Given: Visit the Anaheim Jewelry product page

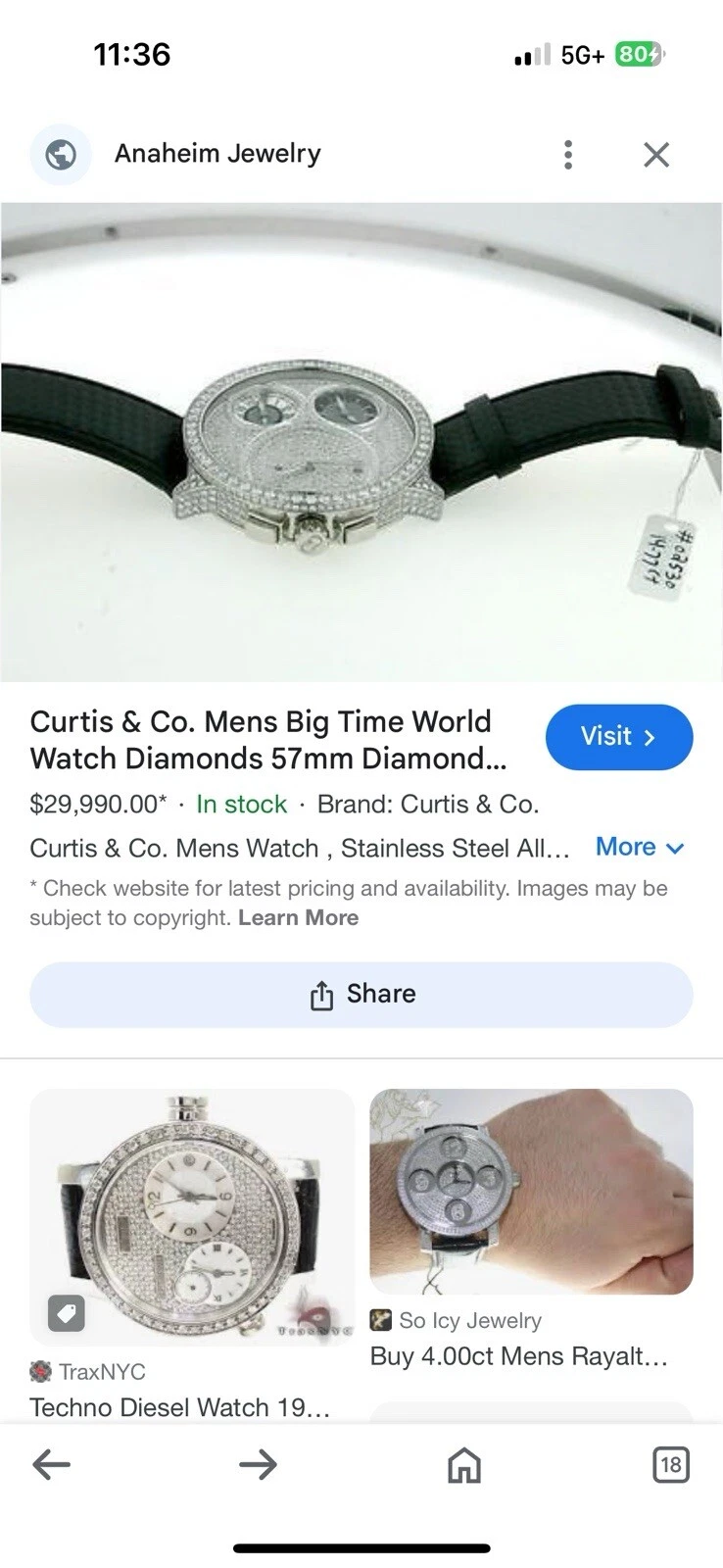Looking at the screenshot, I should (x=618, y=737).
